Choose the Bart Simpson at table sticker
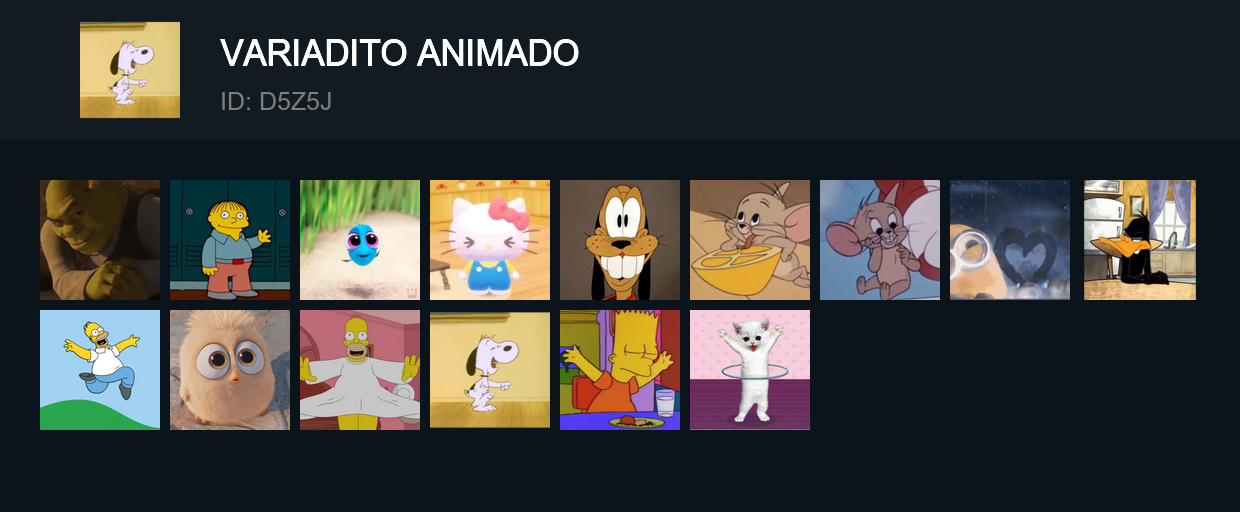 tap(620, 370)
